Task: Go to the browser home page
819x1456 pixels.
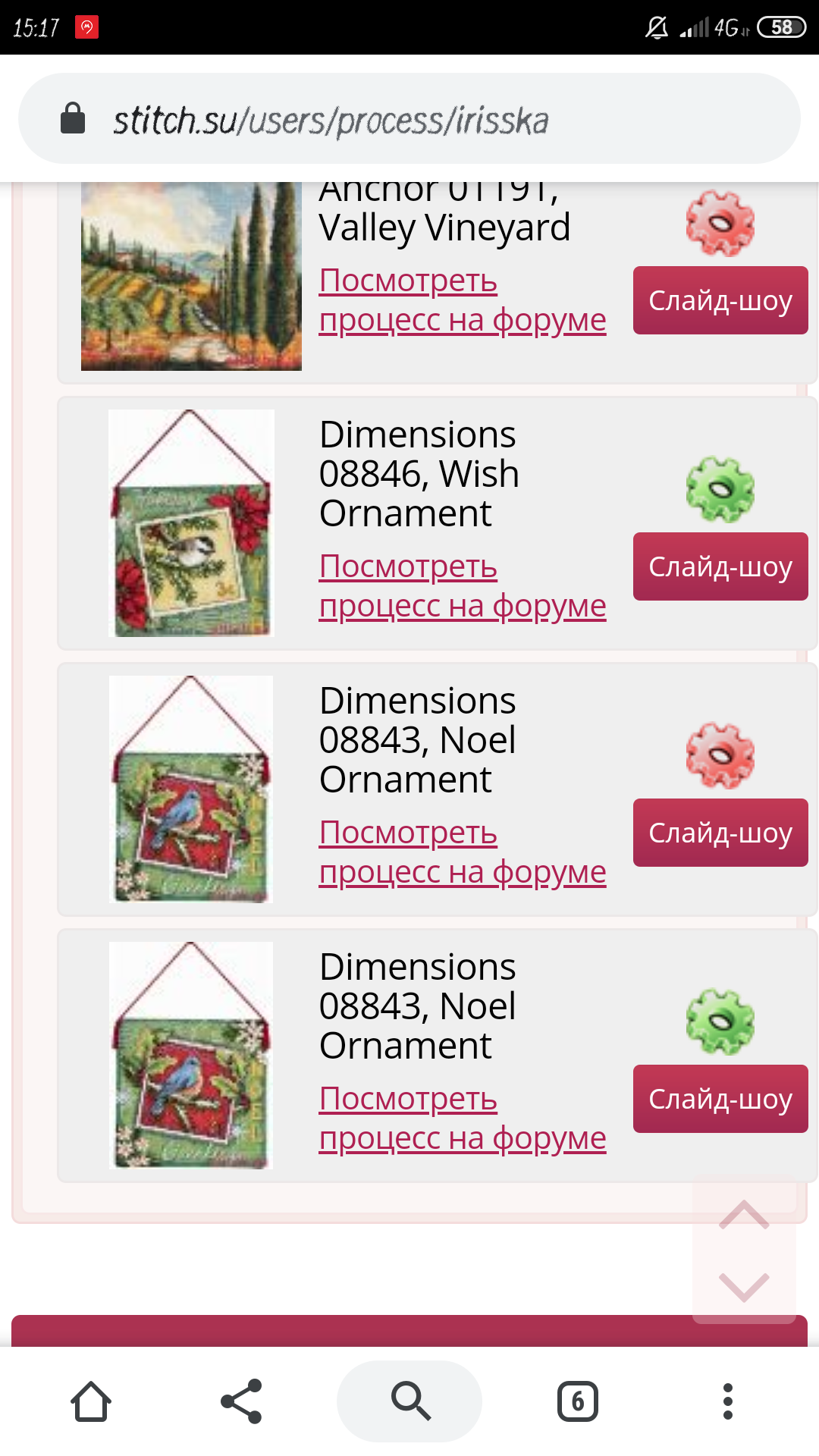Action: (x=91, y=1401)
